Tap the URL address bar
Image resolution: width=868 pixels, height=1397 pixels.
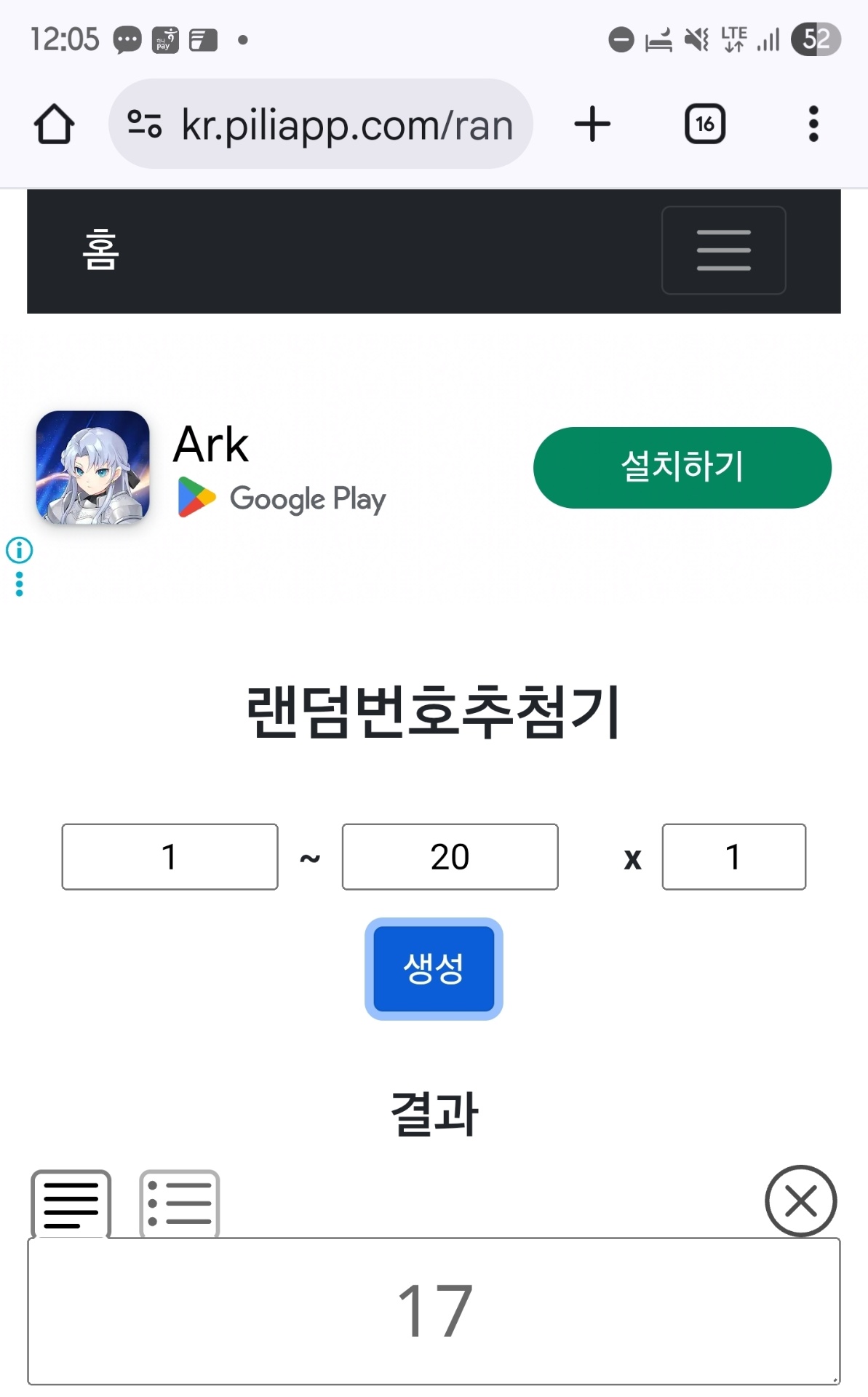tap(321, 124)
